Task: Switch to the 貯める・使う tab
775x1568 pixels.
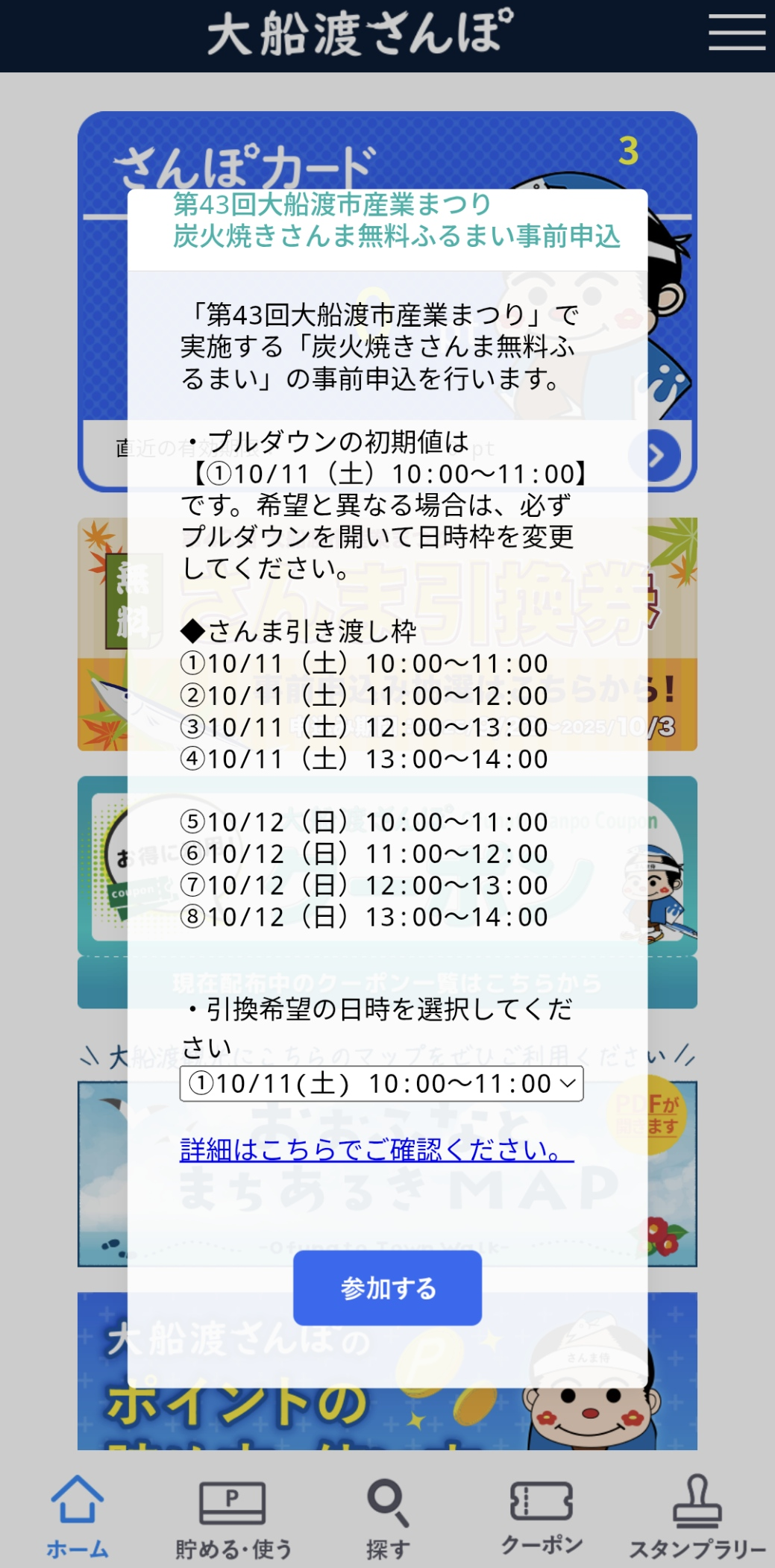Action: (233, 1517)
